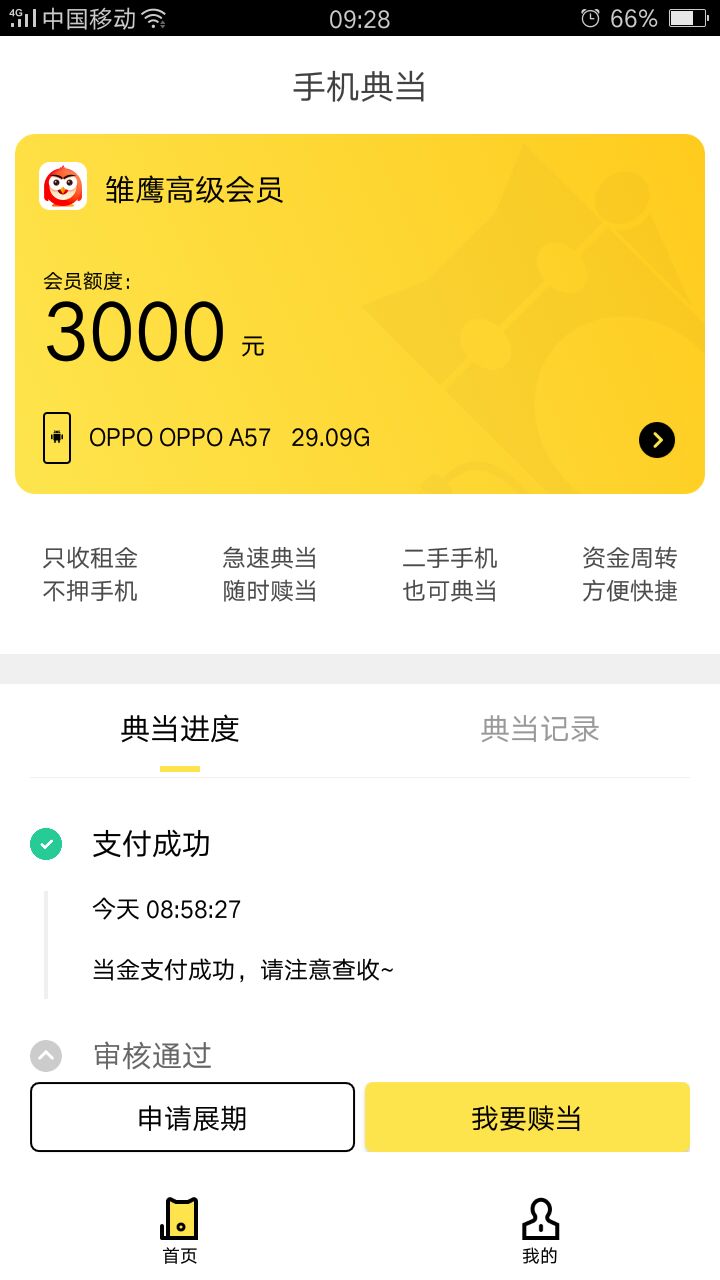Open the 我的 tab
Image resolution: width=720 pixels, height=1280 pixels.
(x=540, y=1231)
